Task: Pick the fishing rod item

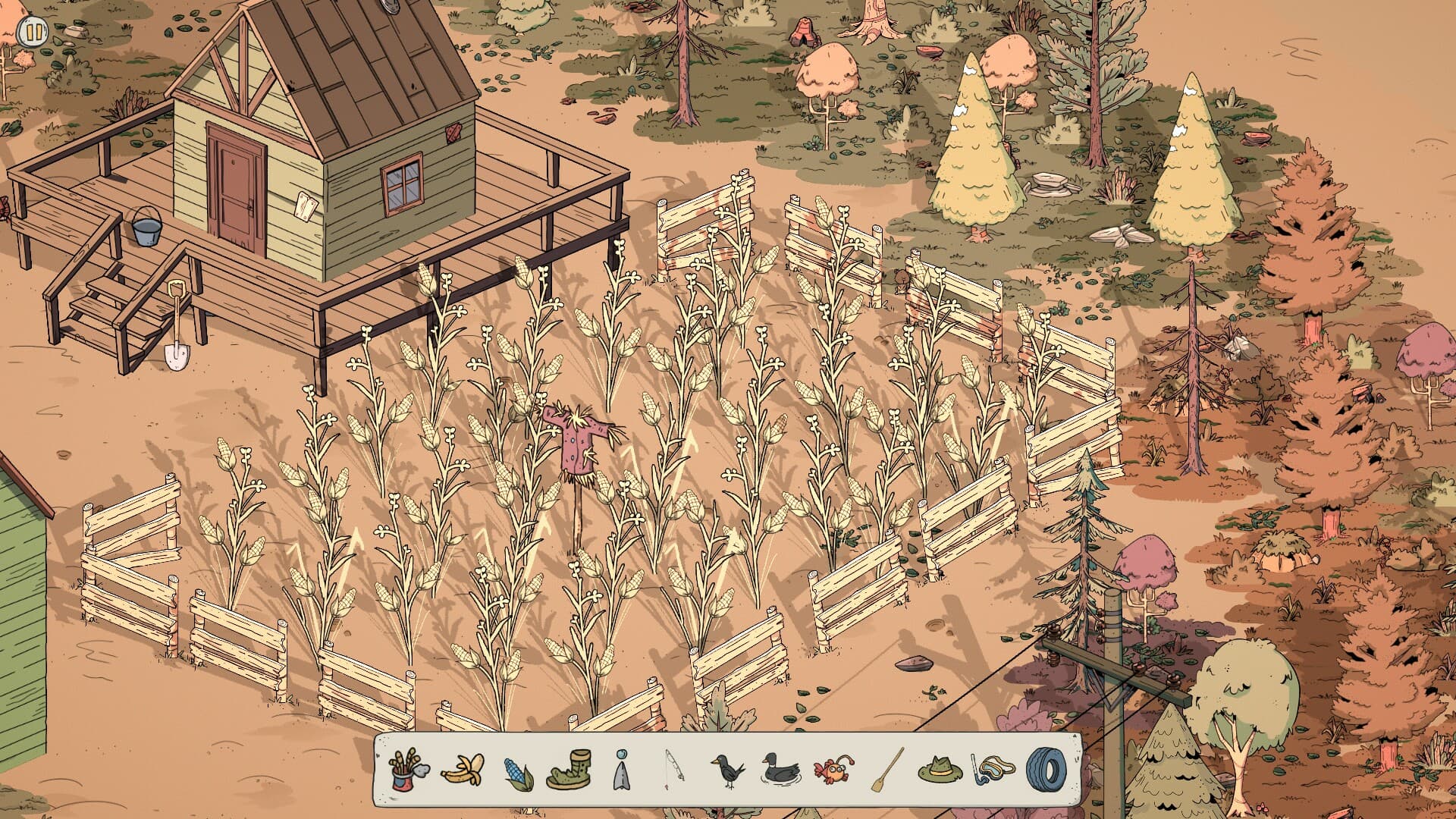Action: pos(674,770)
